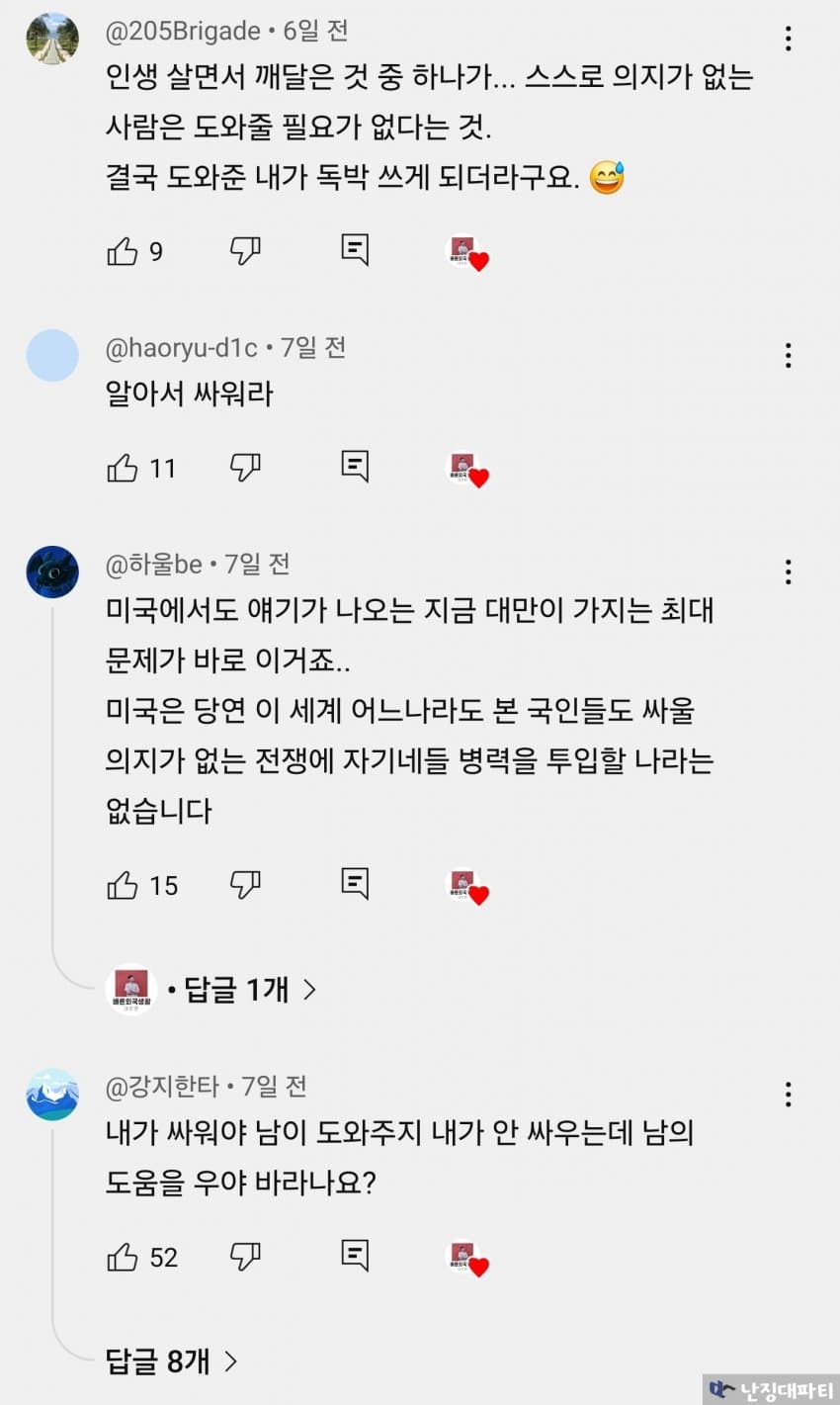The height and width of the screenshot is (1405, 840).
Task: Like the comment by @haoryu-d1c
Action: pos(123,467)
